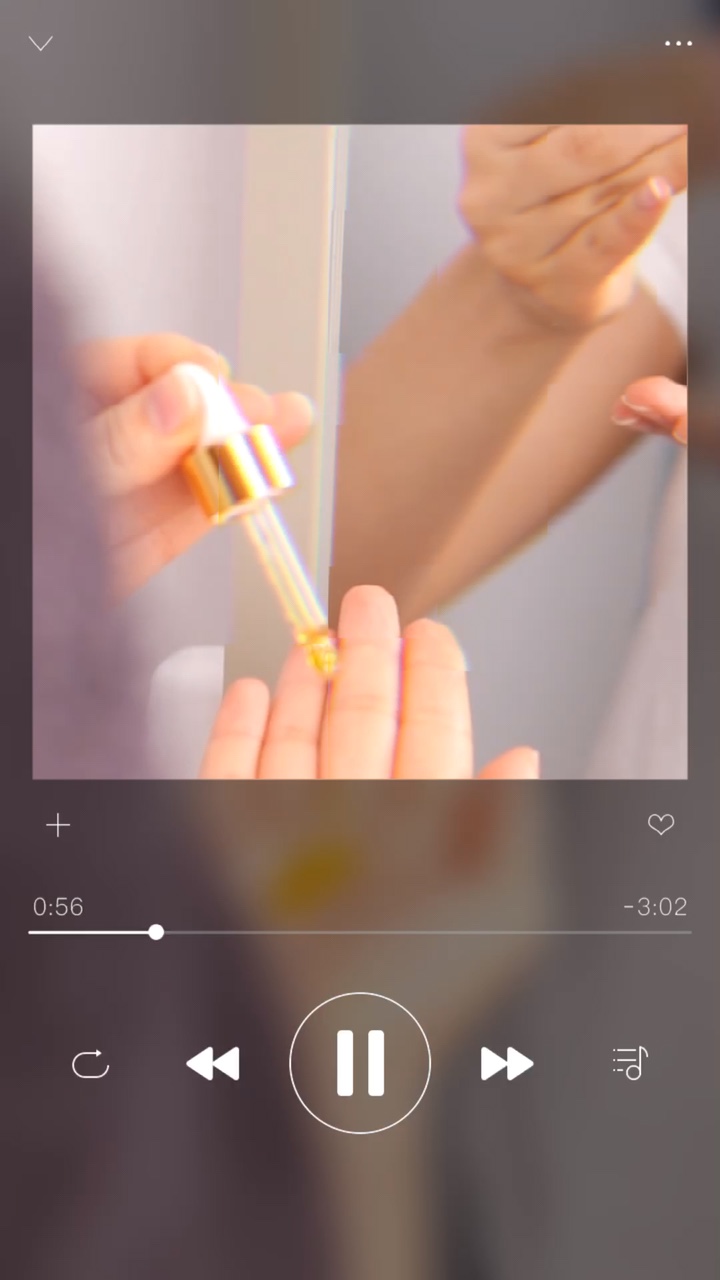Rewind to the previous track

pos(214,1063)
